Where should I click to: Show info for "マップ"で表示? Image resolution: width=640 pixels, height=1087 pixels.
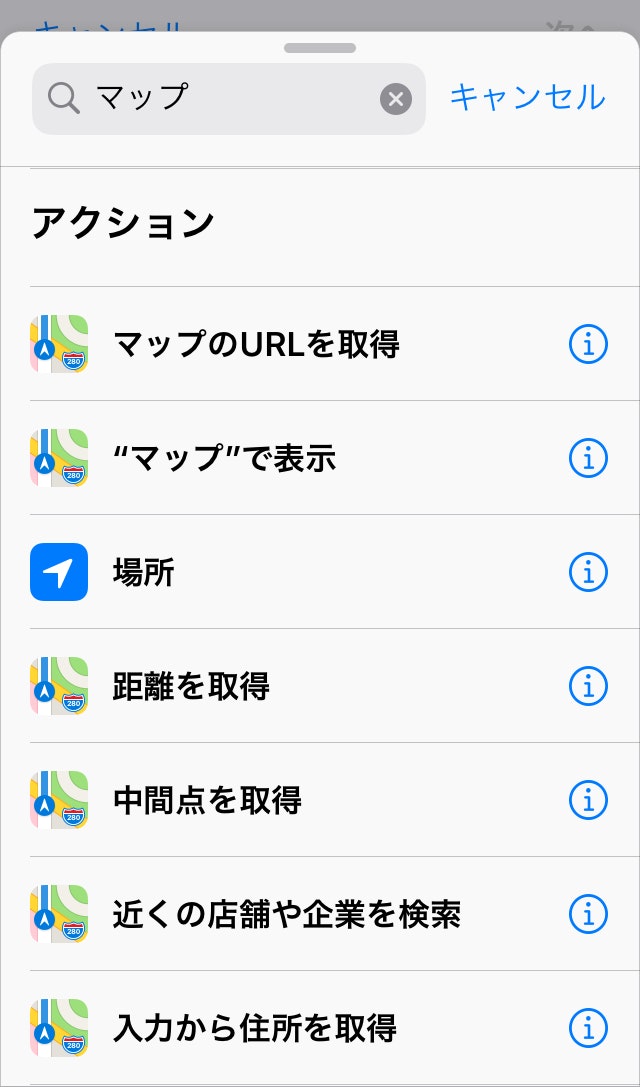(x=588, y=458)
